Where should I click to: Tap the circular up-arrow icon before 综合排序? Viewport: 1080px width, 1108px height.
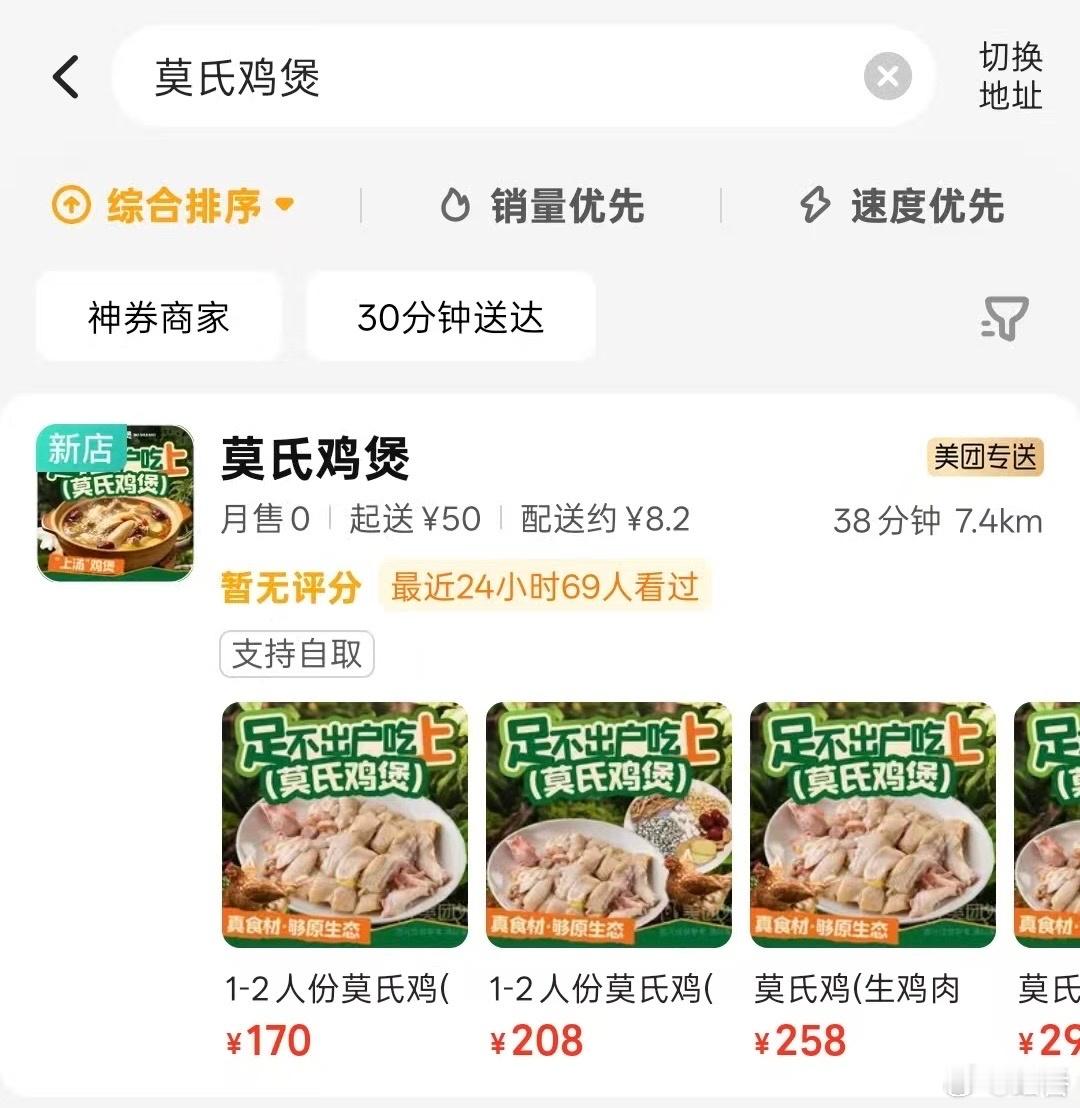point(69,205)
